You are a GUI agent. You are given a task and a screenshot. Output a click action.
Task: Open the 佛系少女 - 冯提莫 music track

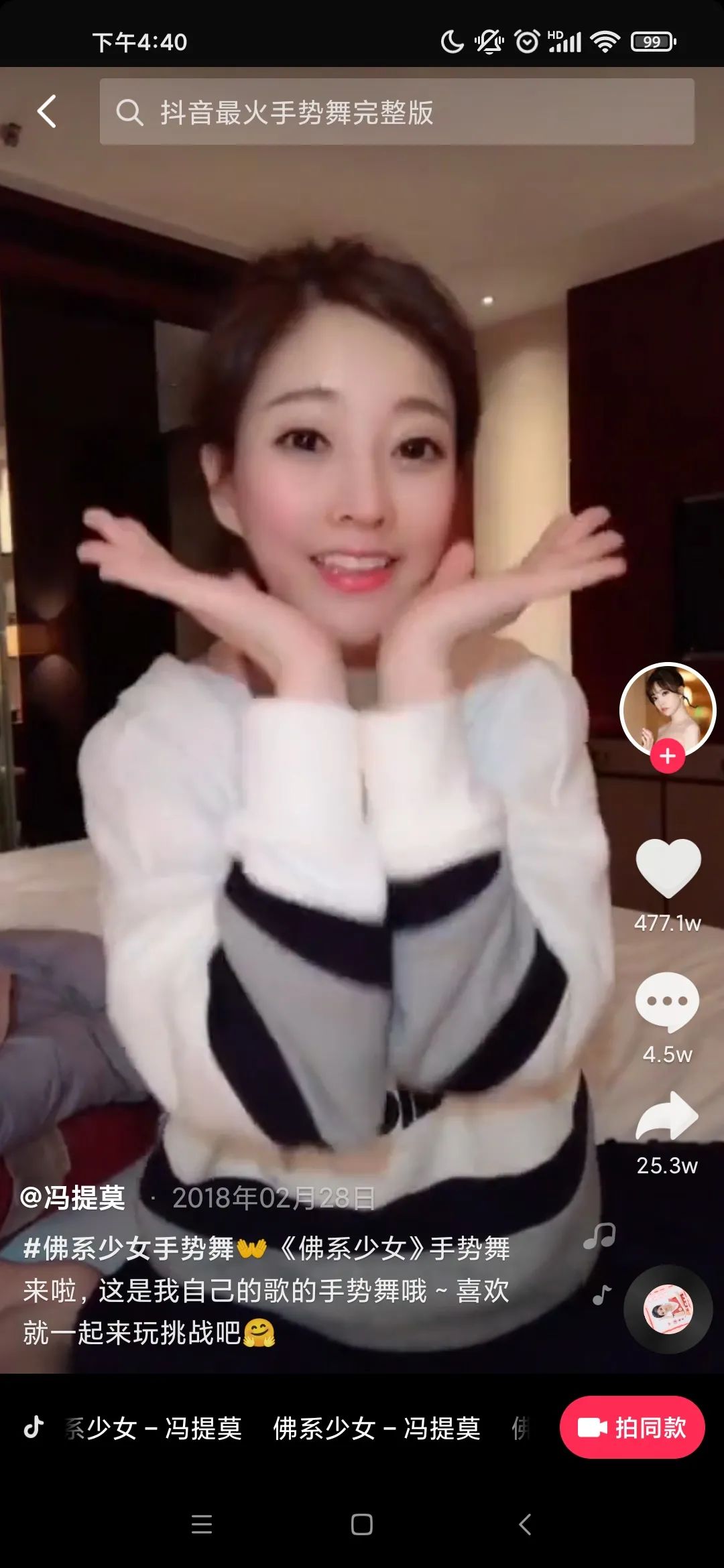click(x=375, y=1428)
